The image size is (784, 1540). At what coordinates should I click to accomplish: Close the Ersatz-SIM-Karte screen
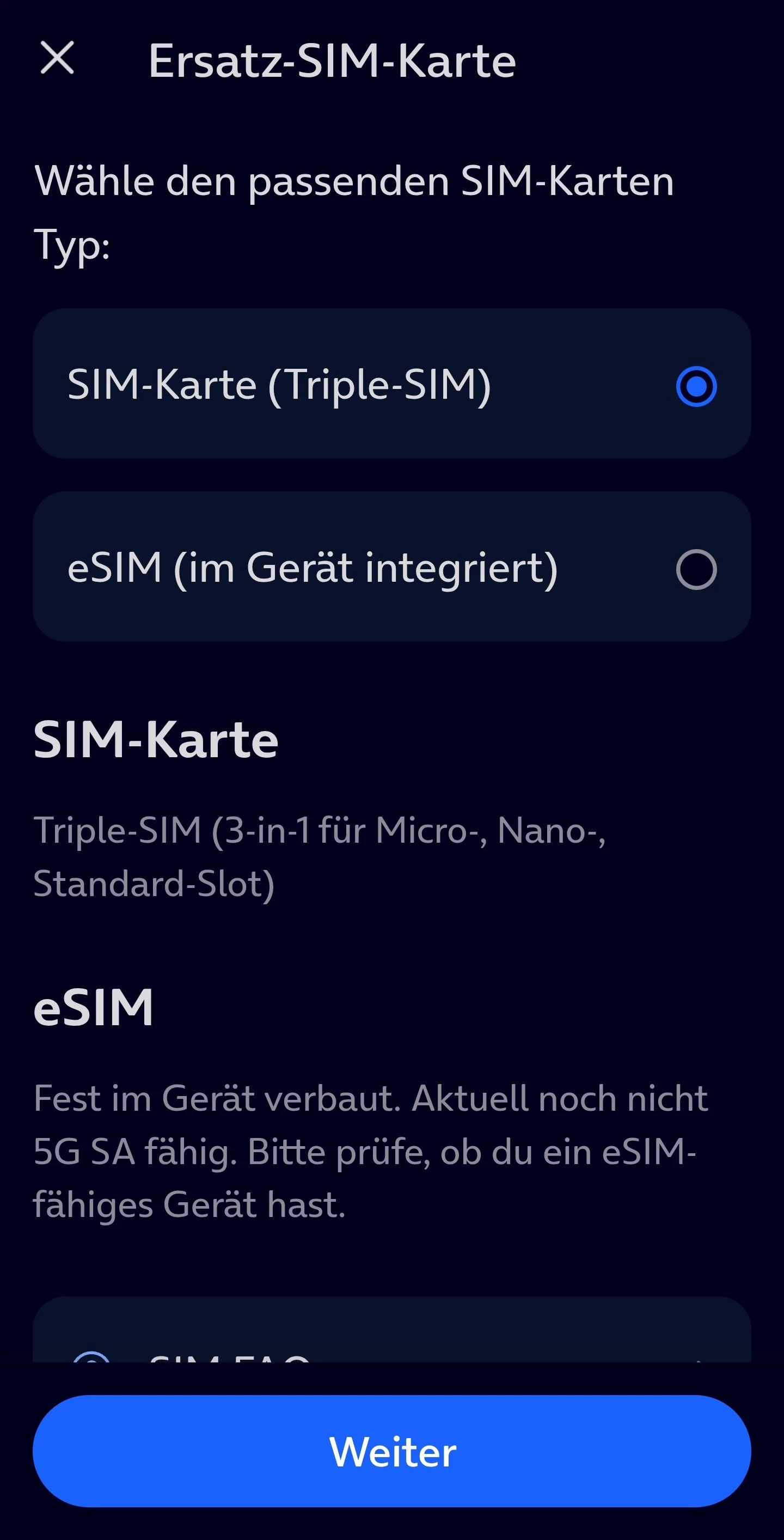click(x=57, y=58)
